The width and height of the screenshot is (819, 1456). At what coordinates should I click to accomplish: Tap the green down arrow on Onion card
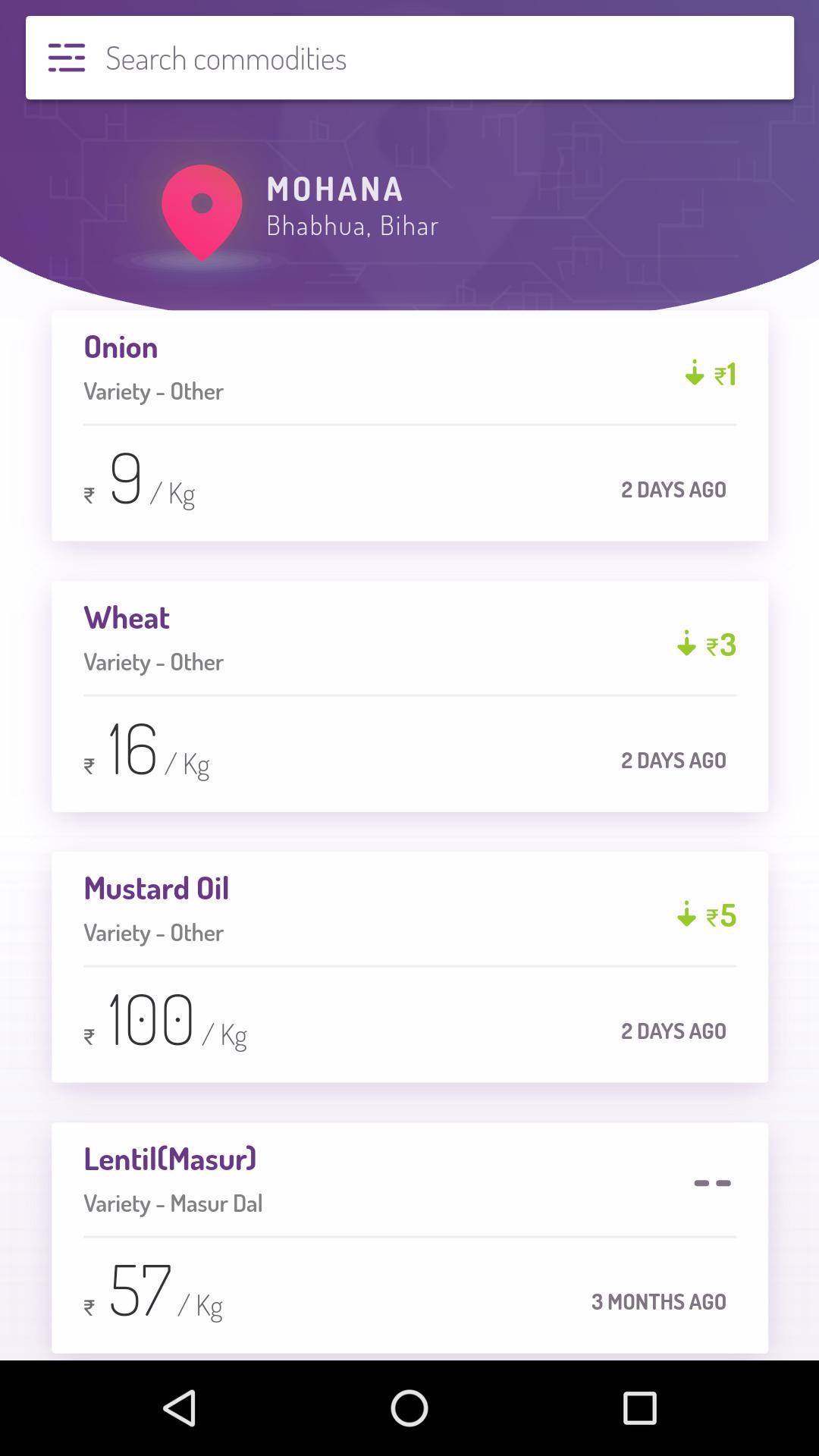point(695,372)
